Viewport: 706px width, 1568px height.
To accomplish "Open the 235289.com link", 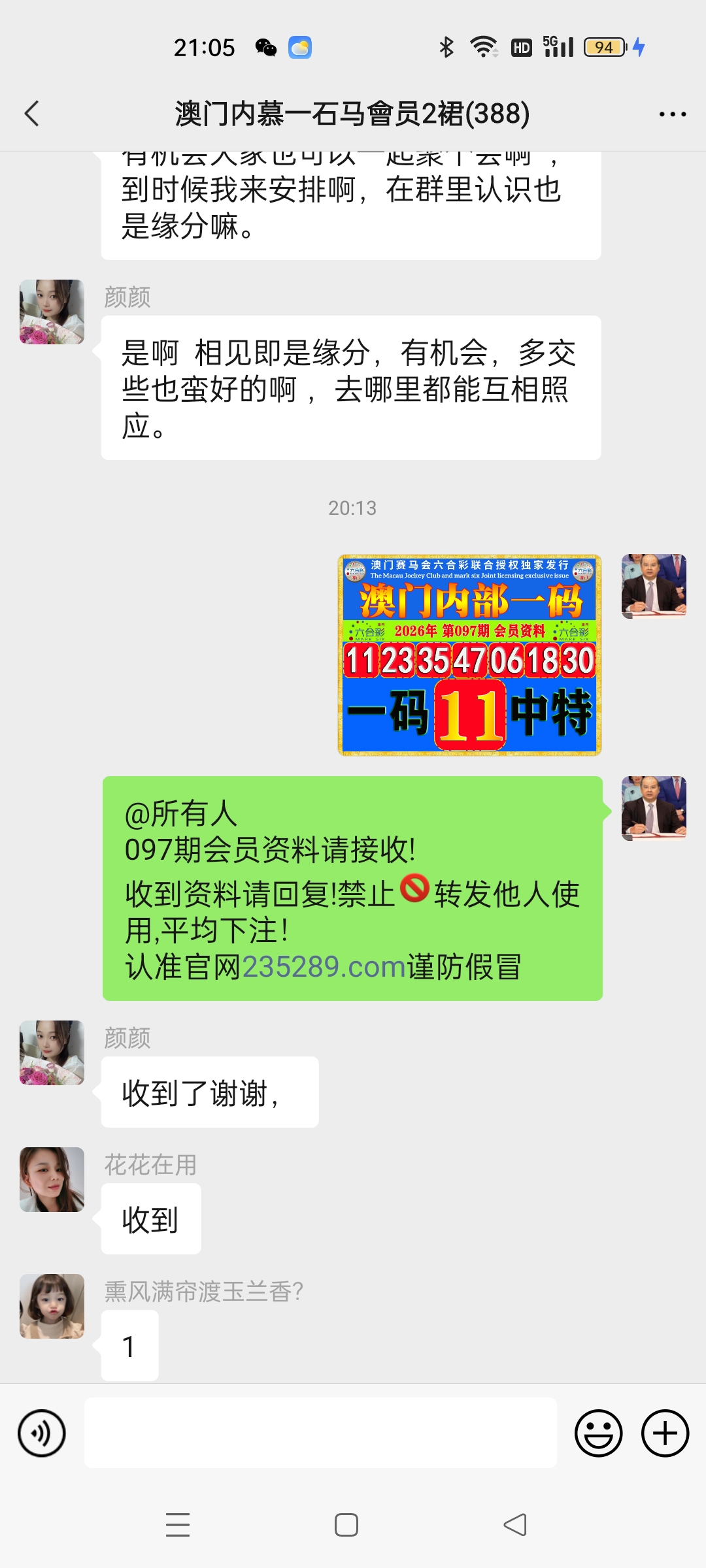I will tap(324, 967).
